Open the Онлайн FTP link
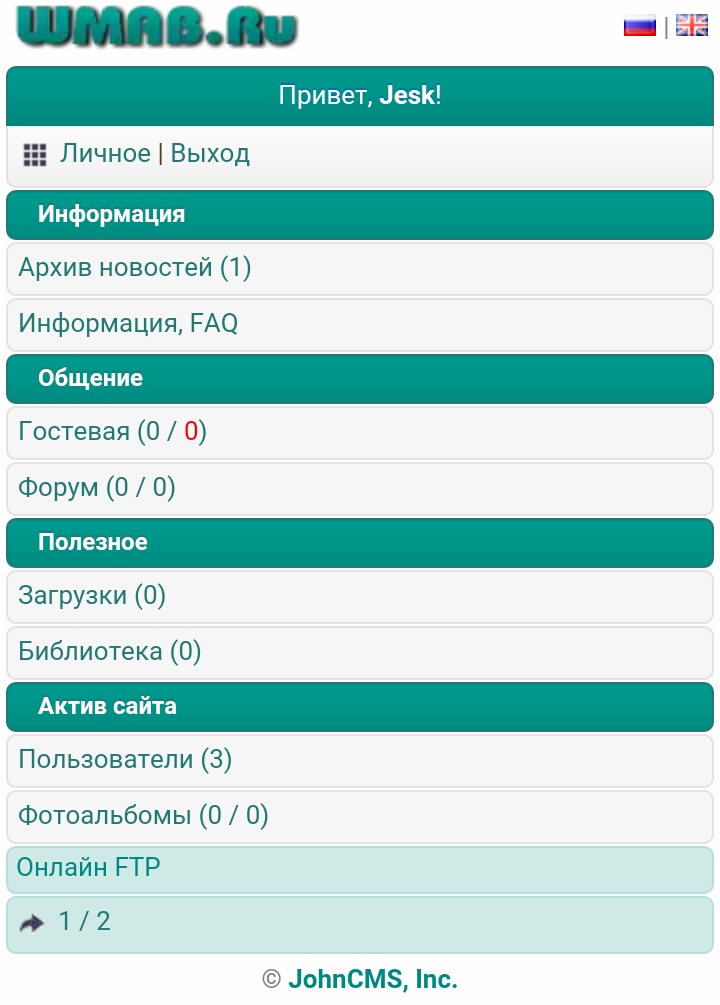720x1005 pixels. point(88,868)
